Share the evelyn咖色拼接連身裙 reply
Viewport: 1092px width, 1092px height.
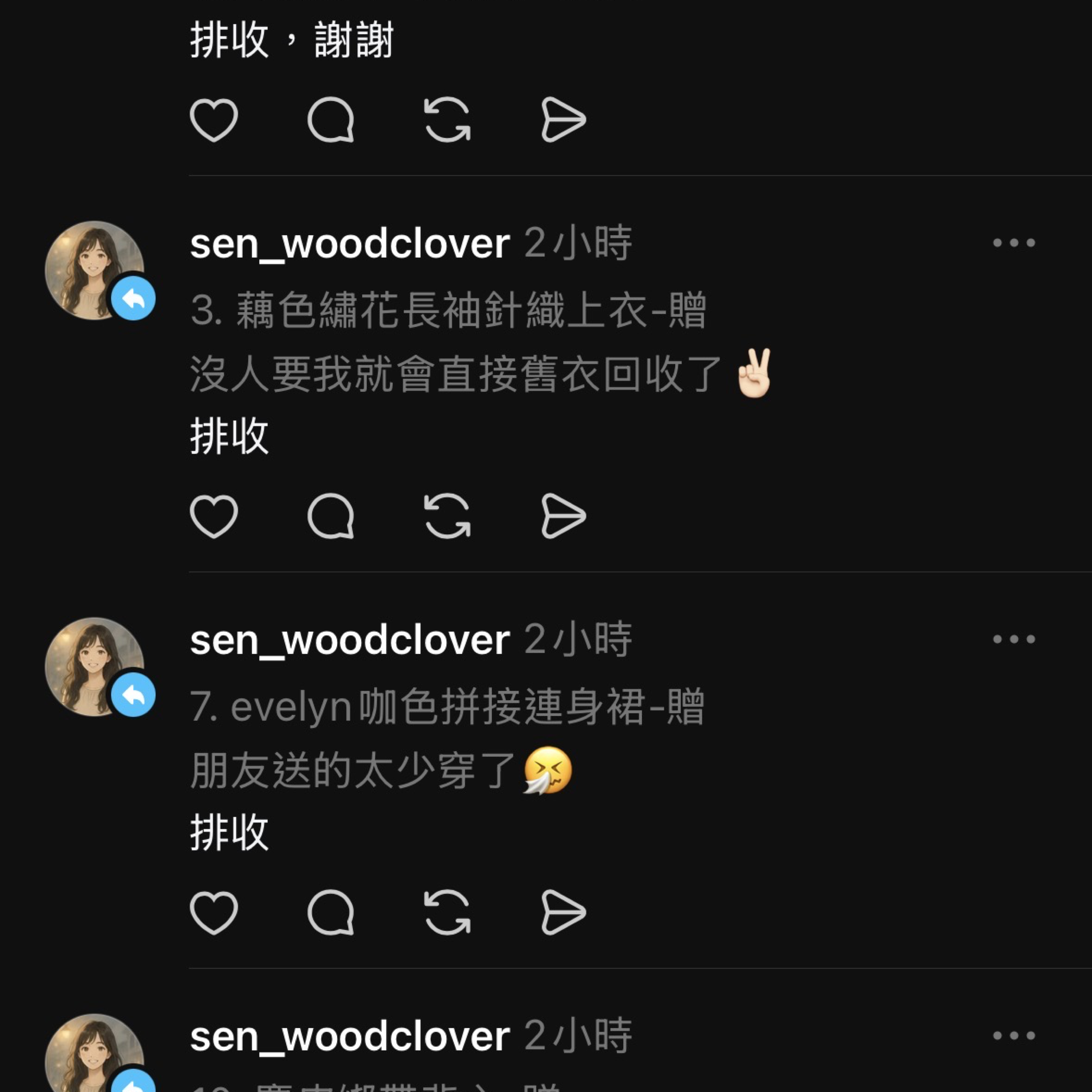(x=564, y=912)
